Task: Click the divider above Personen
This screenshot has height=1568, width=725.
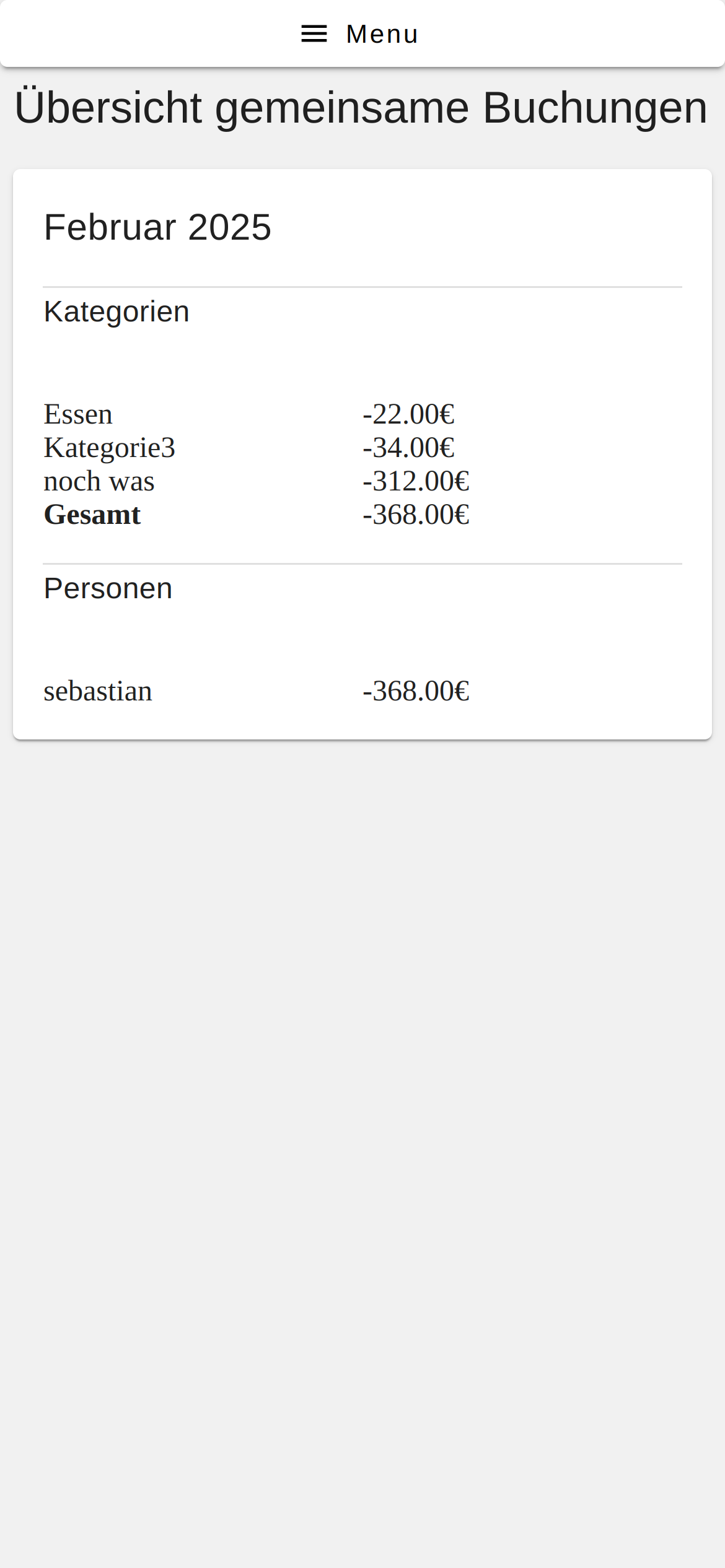Action: (362, 562)
